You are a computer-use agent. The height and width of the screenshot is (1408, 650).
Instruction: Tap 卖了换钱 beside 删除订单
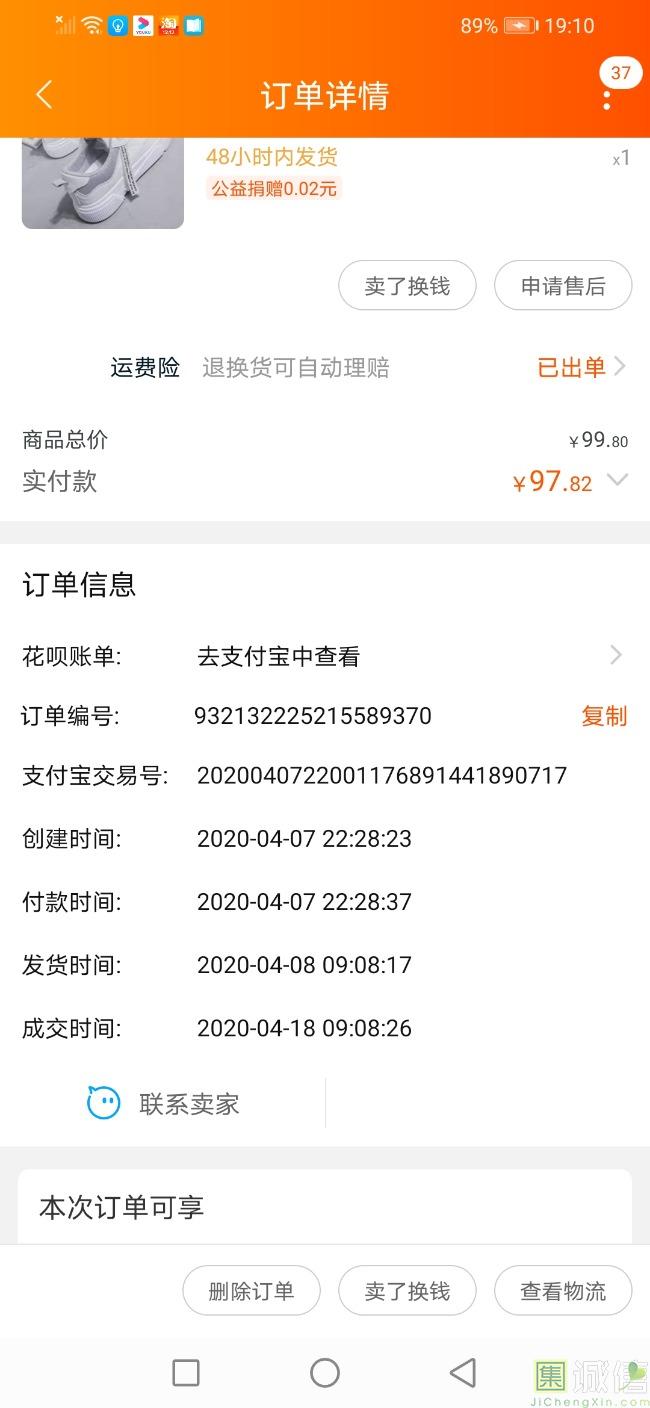(407, 1291)
